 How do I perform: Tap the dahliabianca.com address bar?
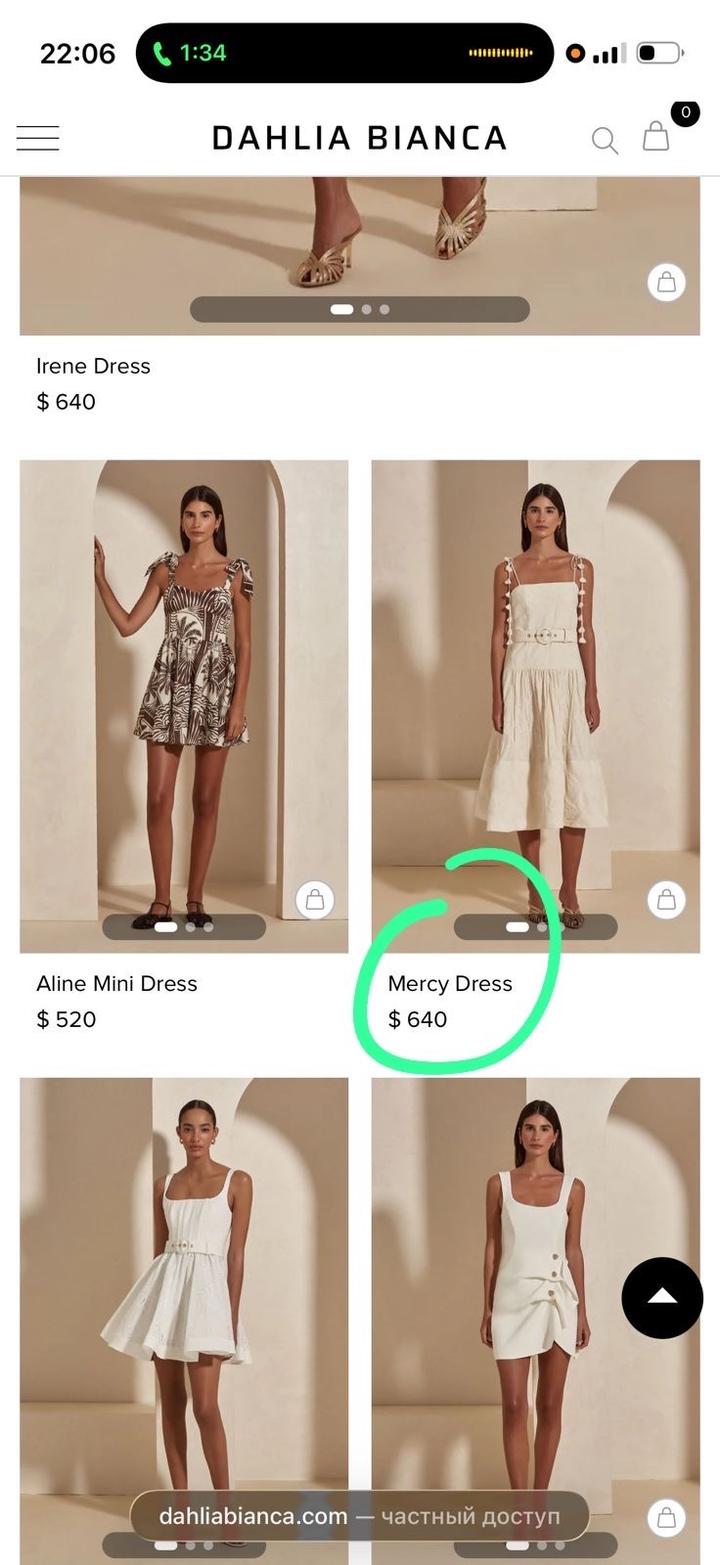[x=359, y=1516]
